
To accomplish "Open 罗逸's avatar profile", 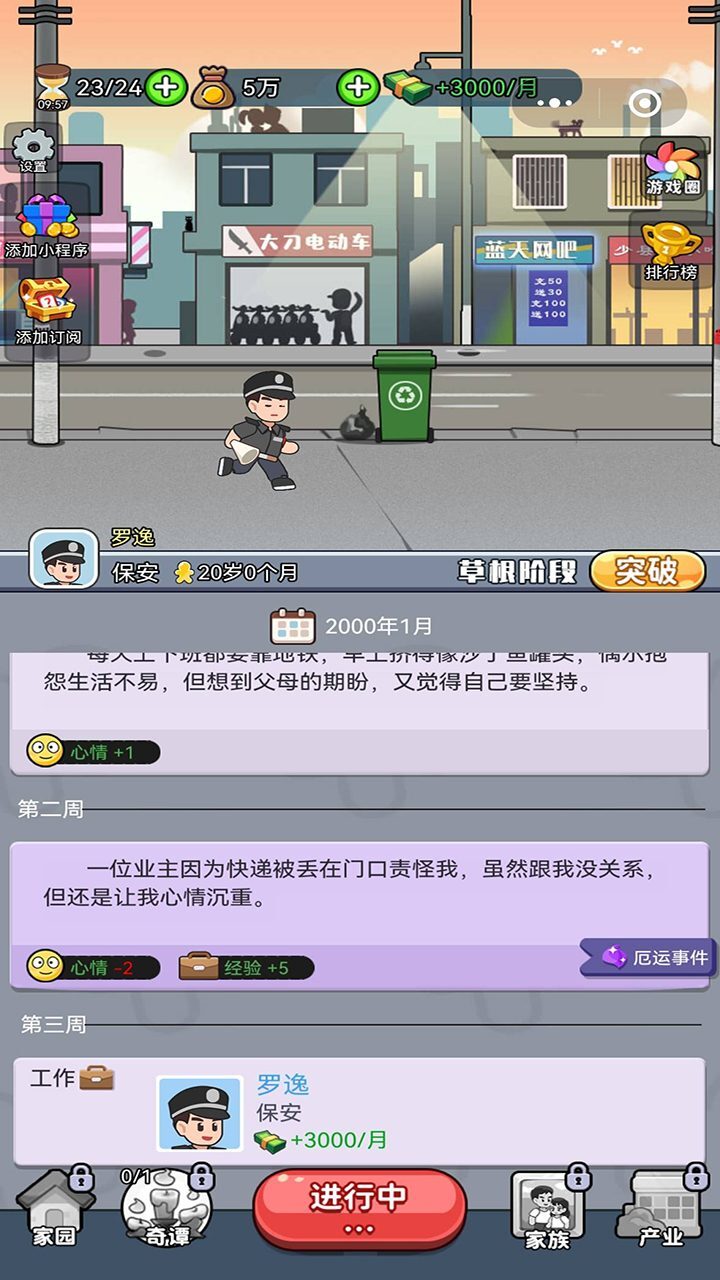I will click(64, 558).
